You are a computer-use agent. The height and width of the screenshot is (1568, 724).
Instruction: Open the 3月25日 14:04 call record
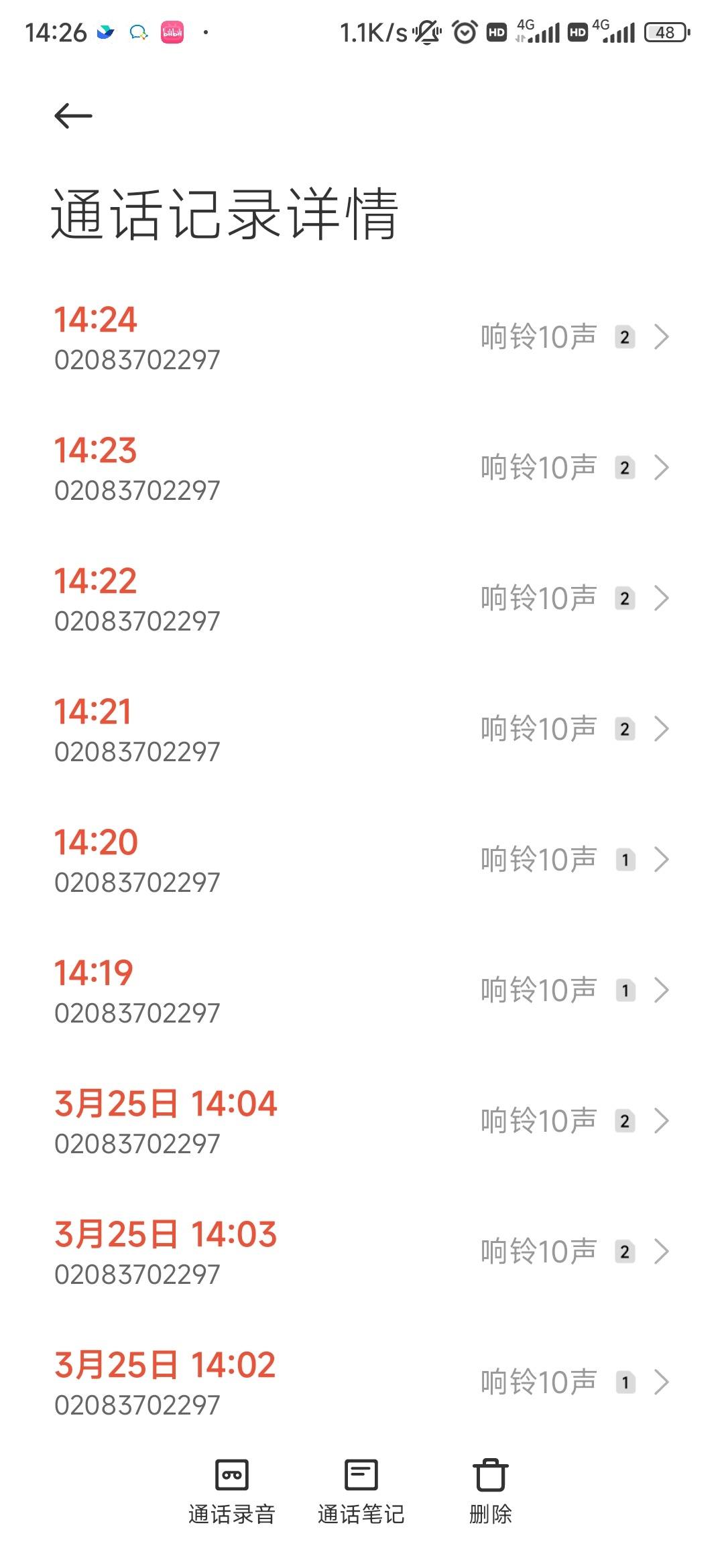point(362,1121)
